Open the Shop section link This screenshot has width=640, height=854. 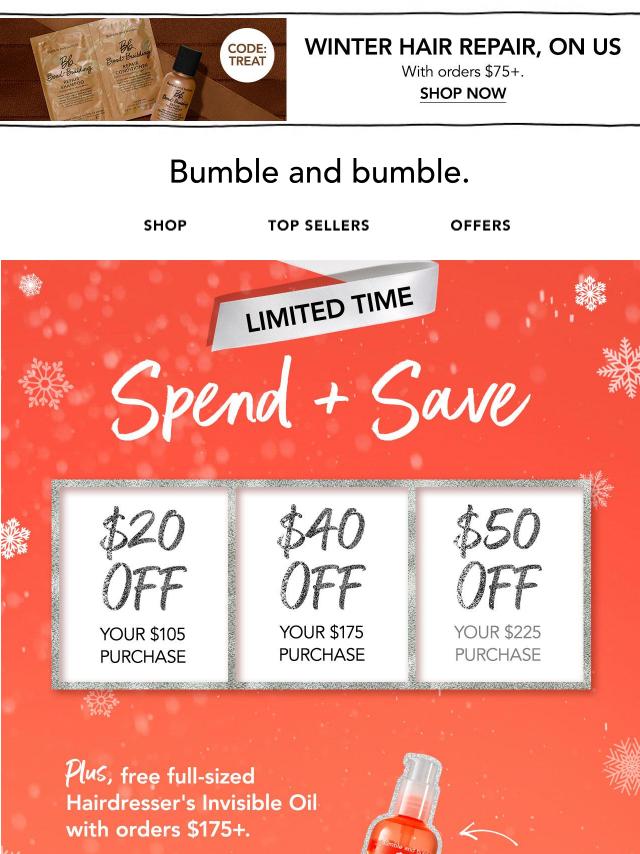pyautogui.click(x=165, y=225)
